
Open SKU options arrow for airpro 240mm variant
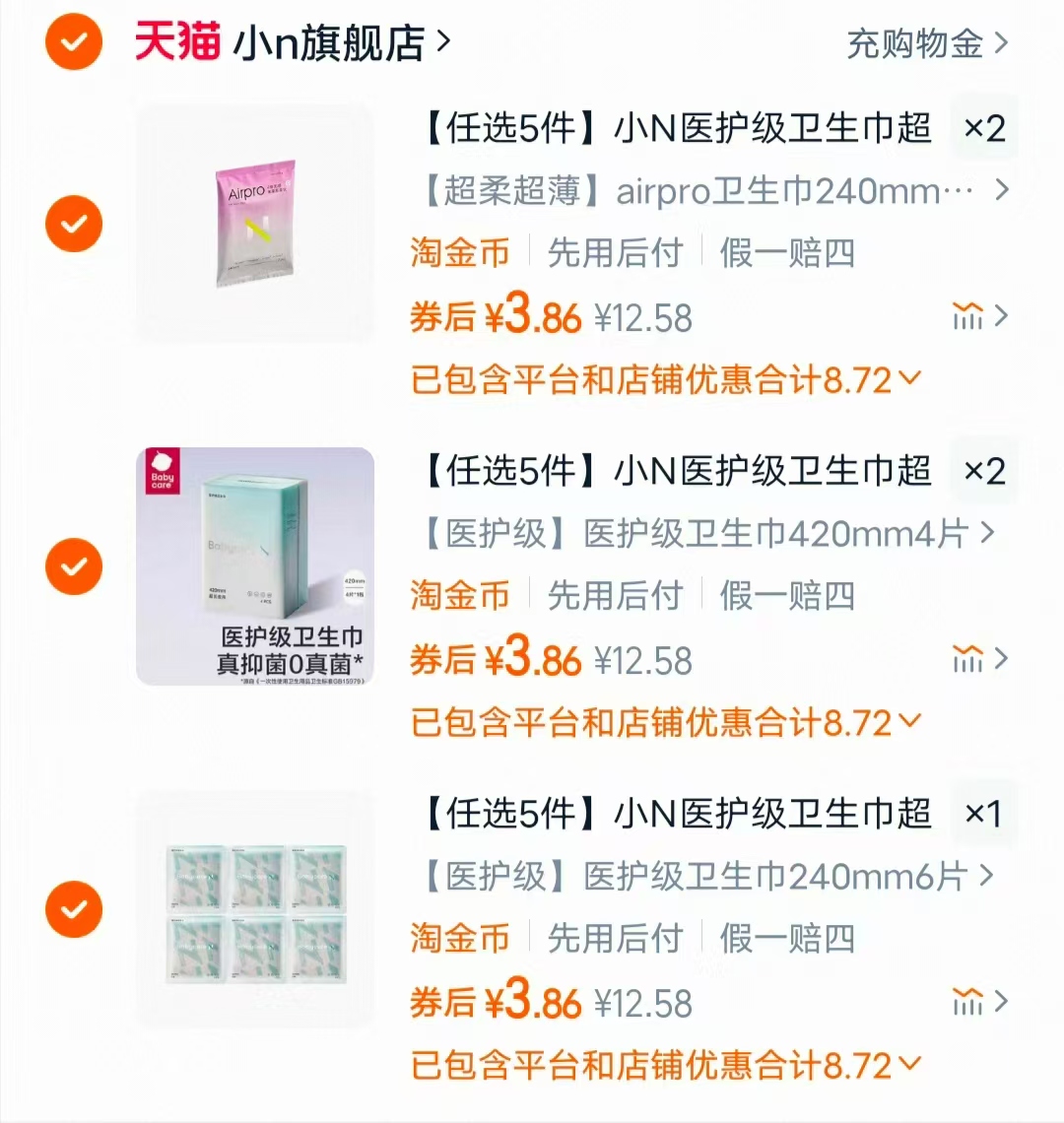tap(1003, 191)
